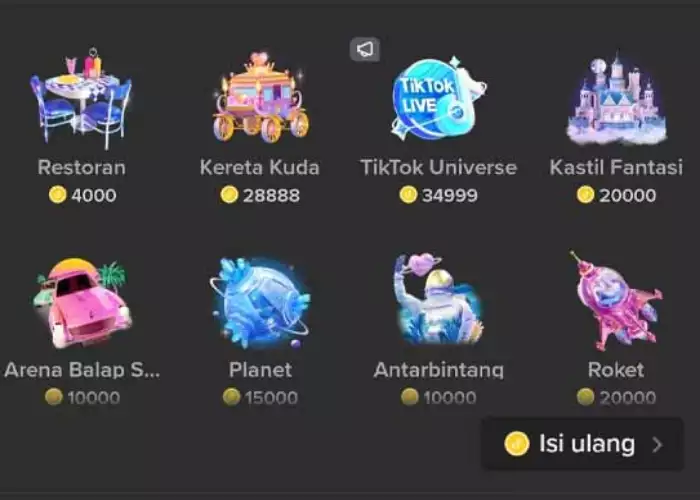The width and height of the screenshot is (700, 500).
Task: Open Isi ulang to recharge coins
Action: coord(584,444)
